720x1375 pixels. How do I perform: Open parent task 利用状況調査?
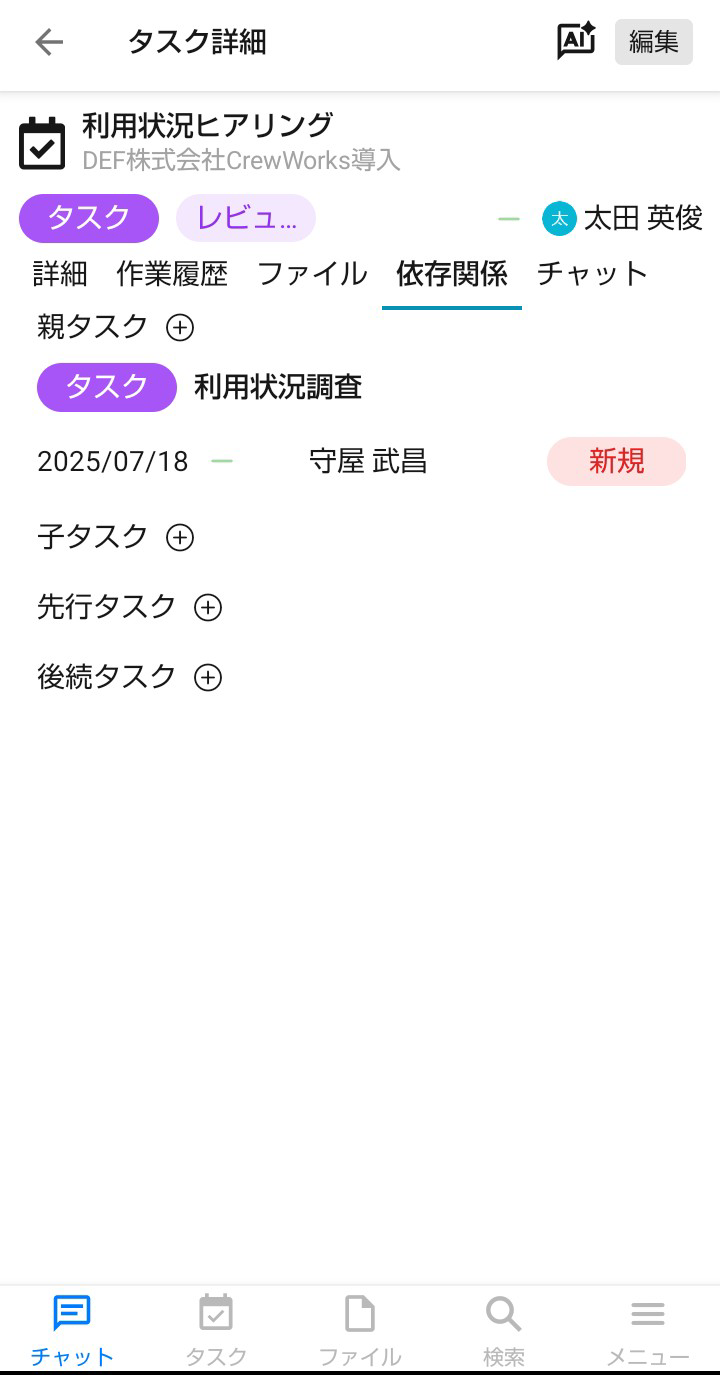(278, 388)
